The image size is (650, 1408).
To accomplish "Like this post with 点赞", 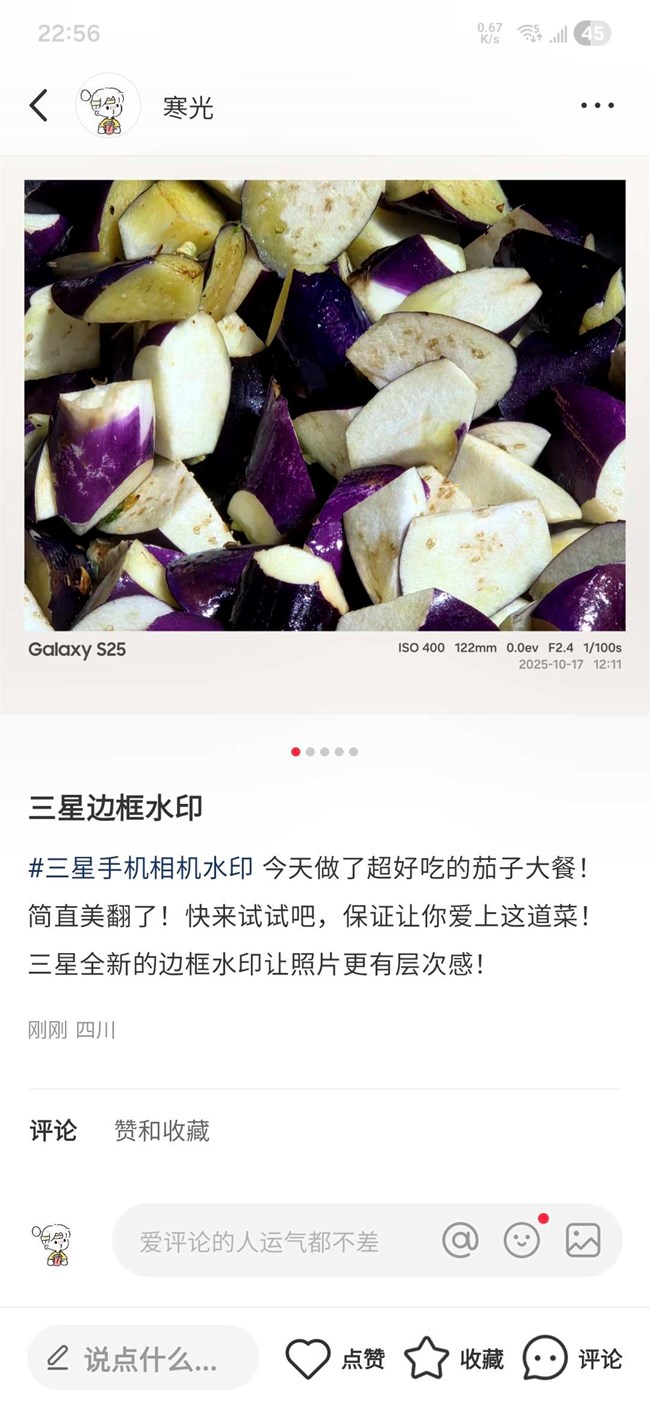I will pyautogui.click(x=335, y=1358).
